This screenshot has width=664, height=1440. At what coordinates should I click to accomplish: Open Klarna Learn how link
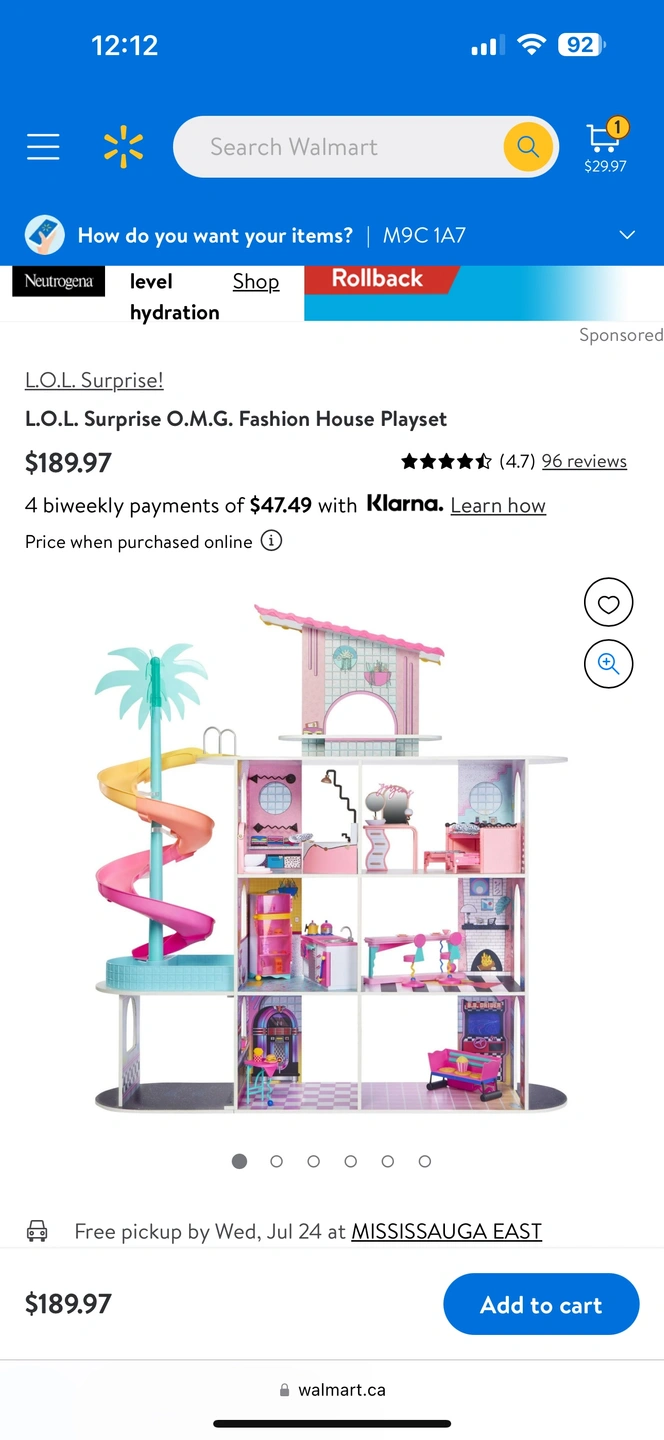tap(498, 505)
